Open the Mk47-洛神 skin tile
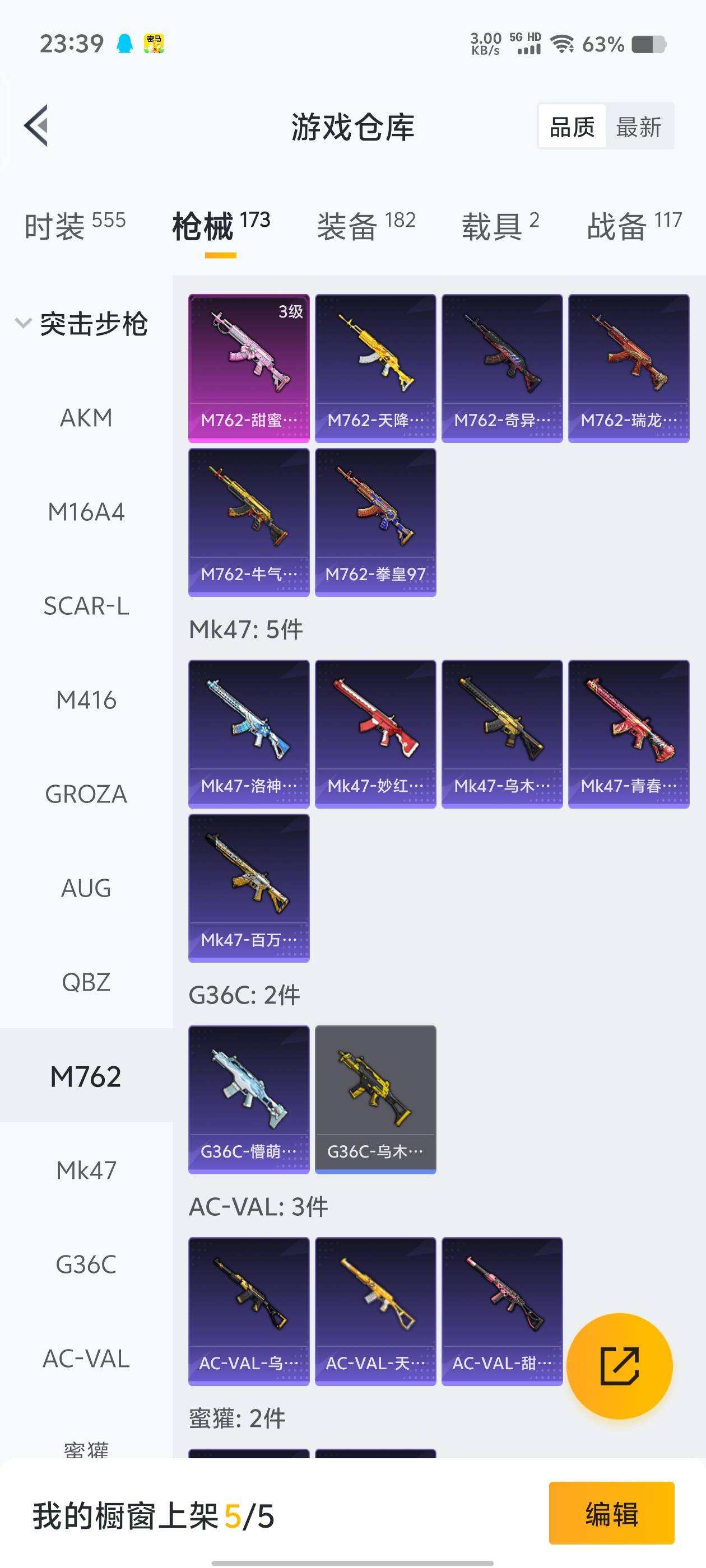The image size is (706, 1568). point(249,734)
